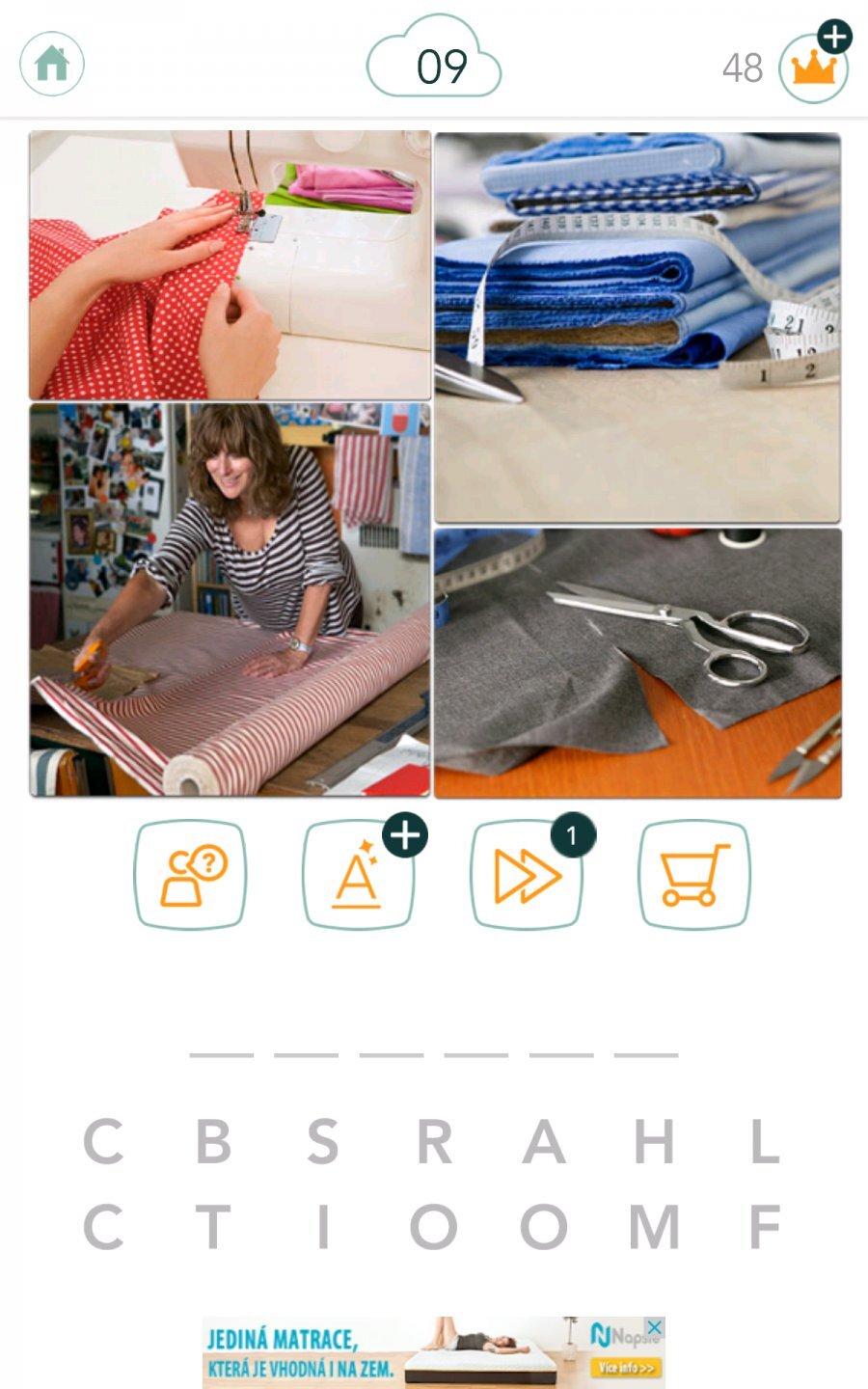Image resolution: width=868 pixels, height=1389 pixels.
Task: Go to the home screen
Action: [x=52, y=65]
